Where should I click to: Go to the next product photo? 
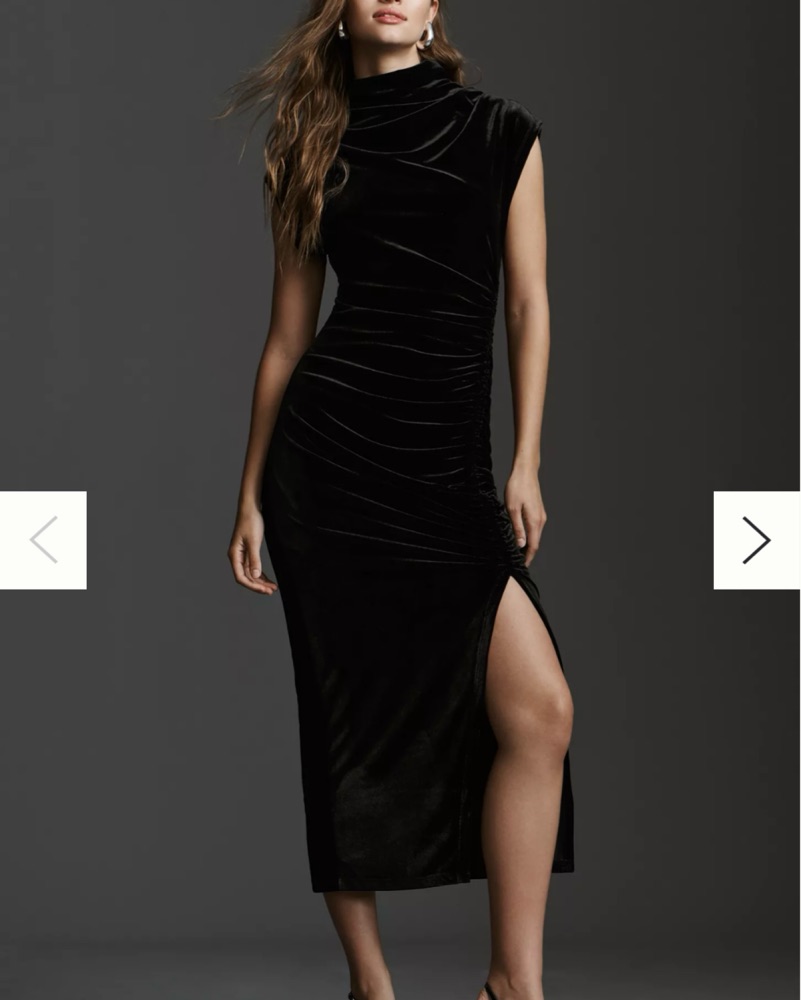756,540
